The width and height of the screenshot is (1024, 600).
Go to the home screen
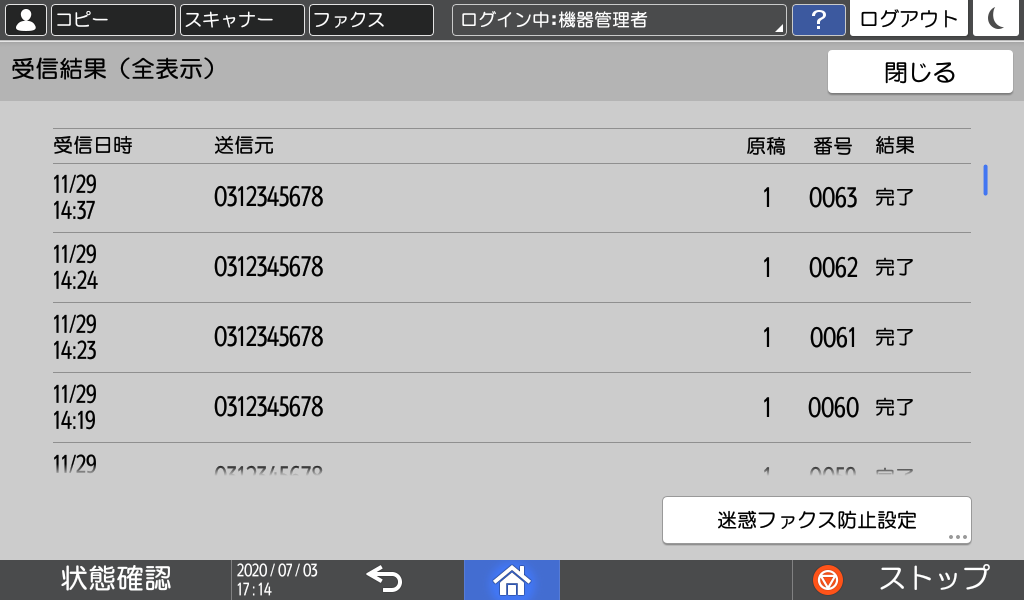(x=511, y=579)
